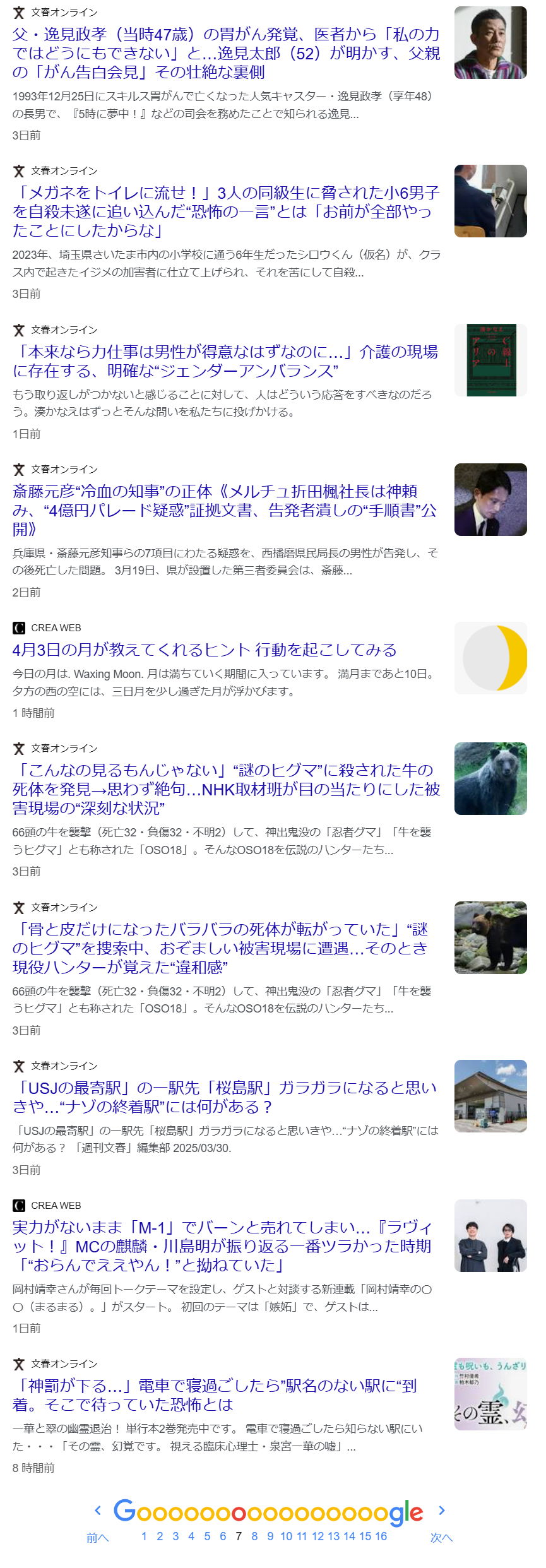Jump to results page 5
Image resolution: width=546 pixels, height=1568 pixels.
click(207, 1536)
